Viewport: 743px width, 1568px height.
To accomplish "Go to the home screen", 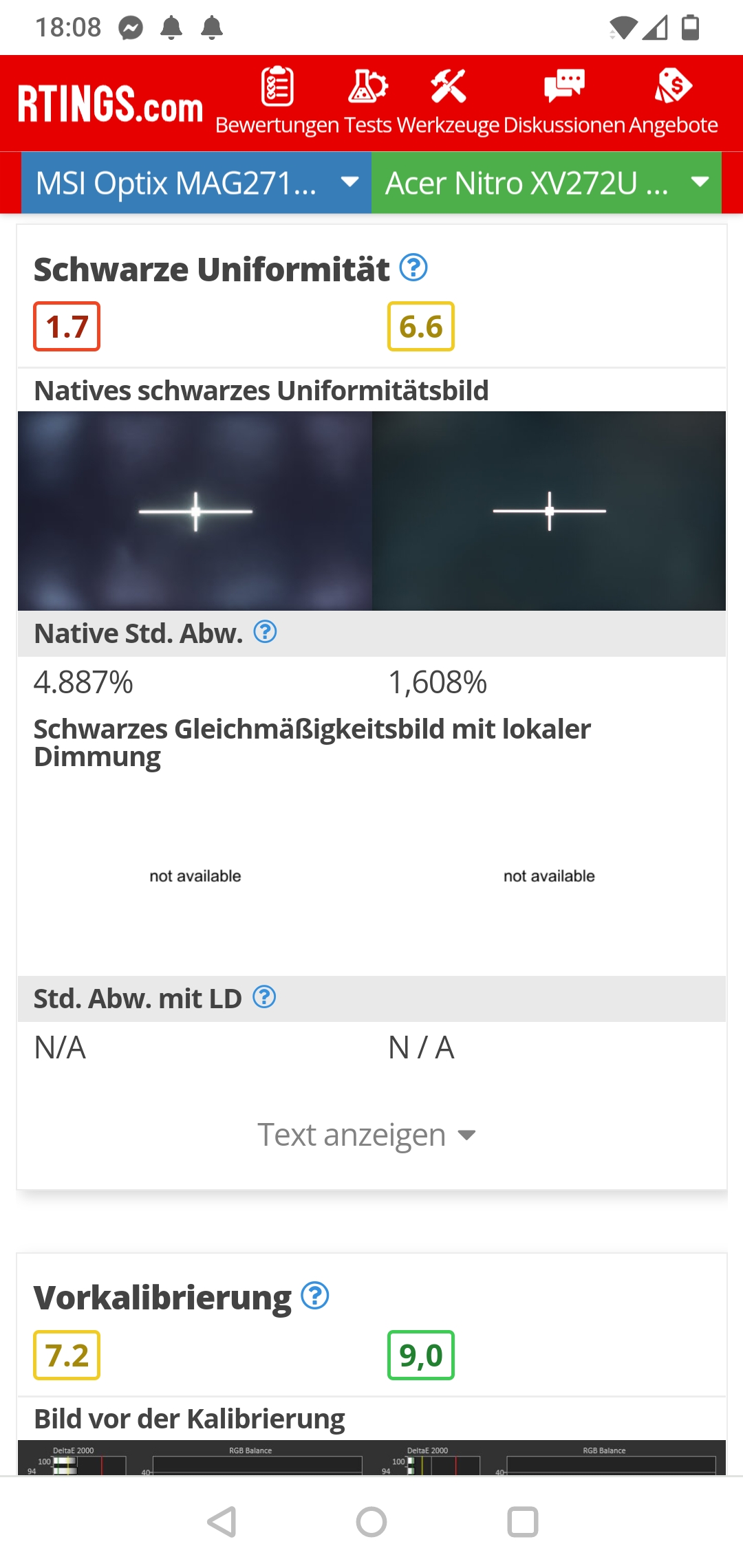I will coord(371,1522).
